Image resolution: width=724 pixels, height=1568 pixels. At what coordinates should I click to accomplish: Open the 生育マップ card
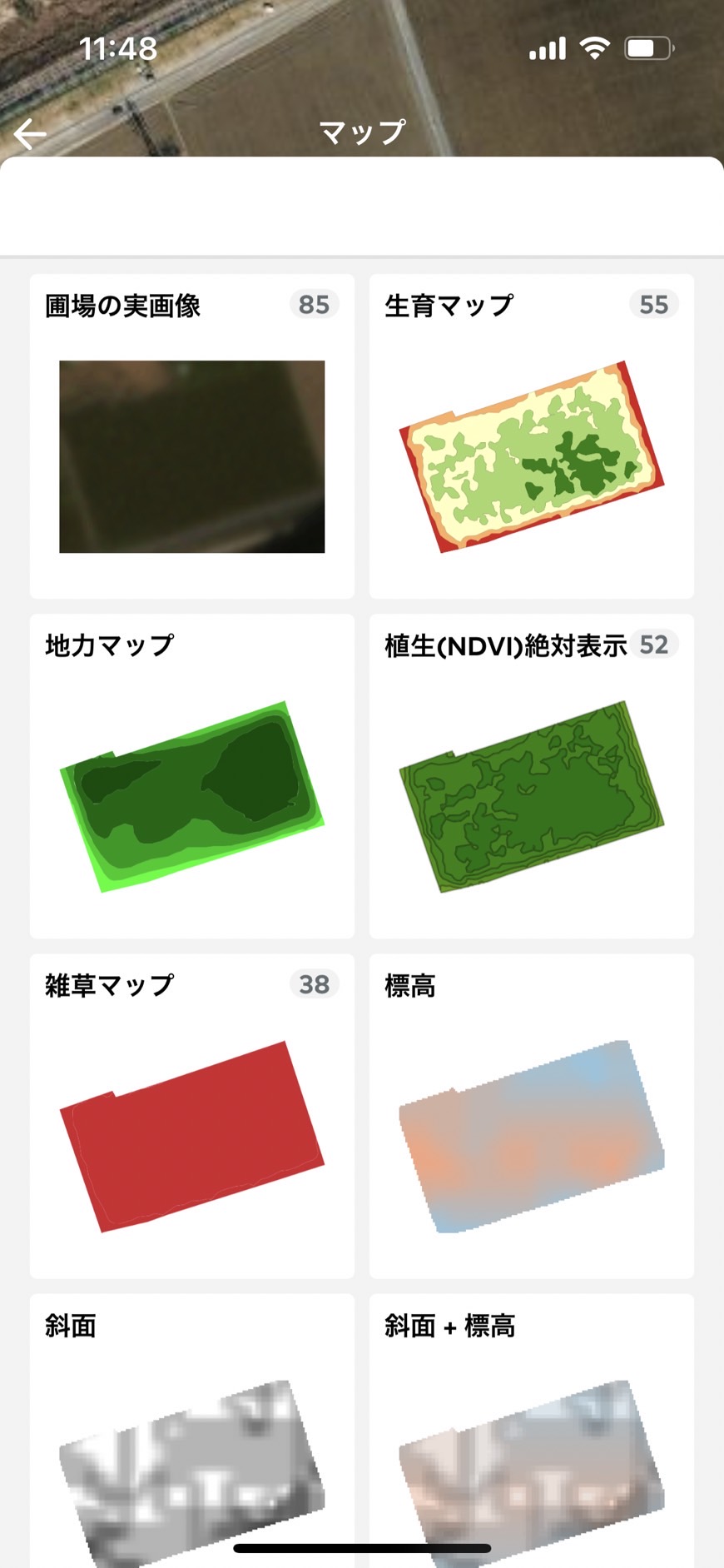pos(532,436)
